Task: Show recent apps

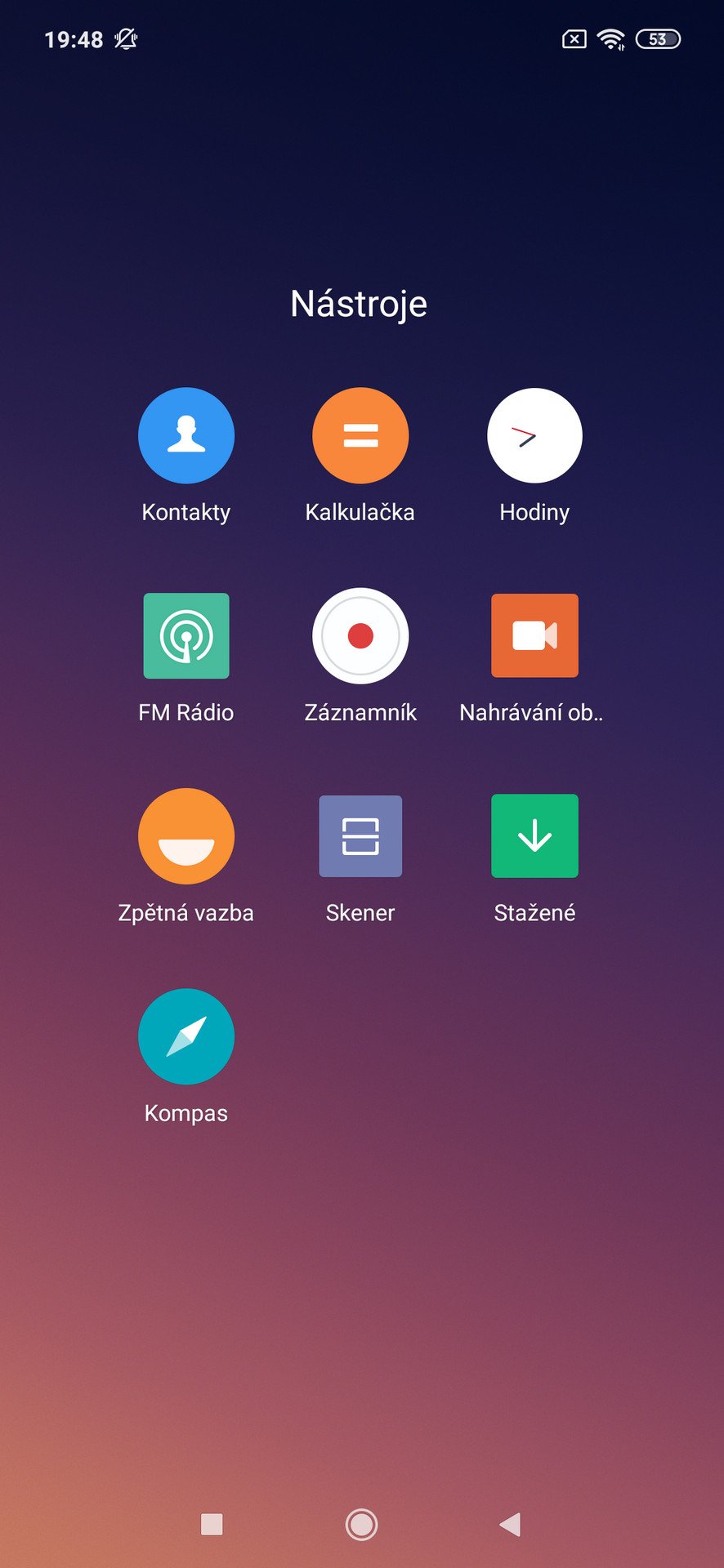Action: click(x=212, y=1524)
